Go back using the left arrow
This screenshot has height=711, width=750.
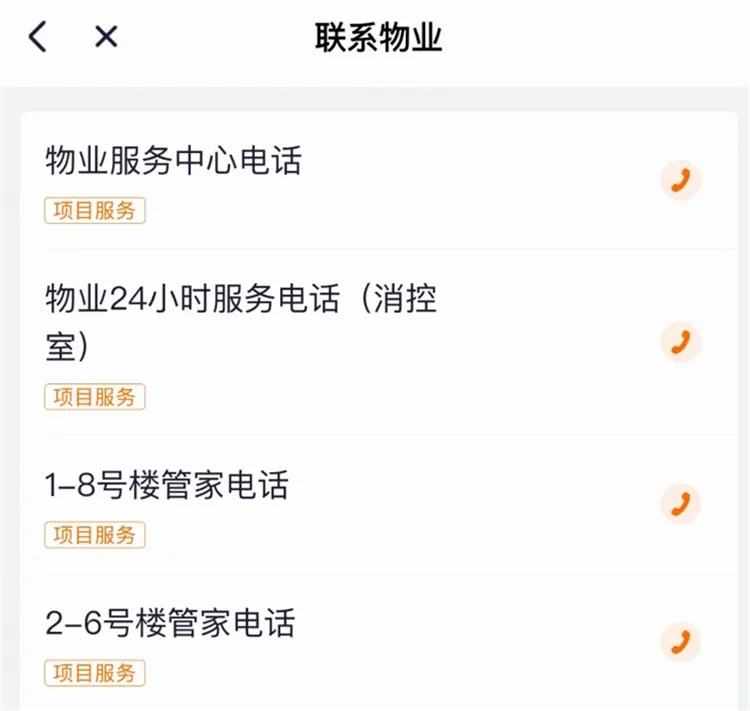click(38, 38)
